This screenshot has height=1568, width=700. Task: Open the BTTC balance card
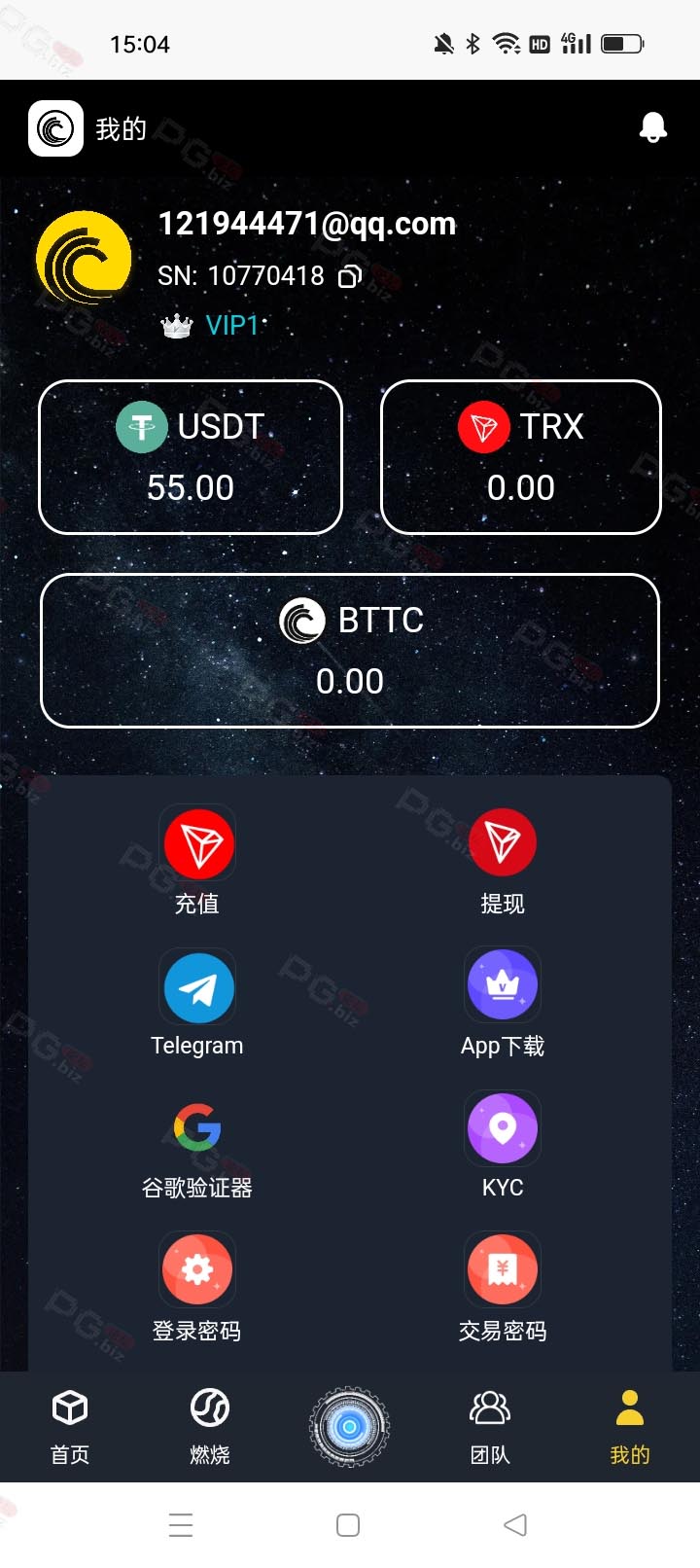350,651
